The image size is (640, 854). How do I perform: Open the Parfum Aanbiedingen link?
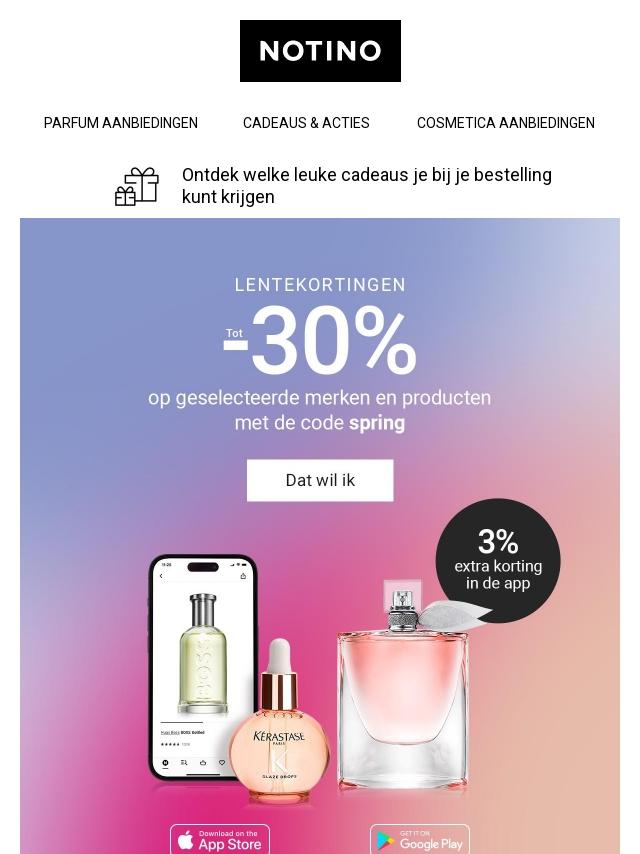tap(120, 123)
